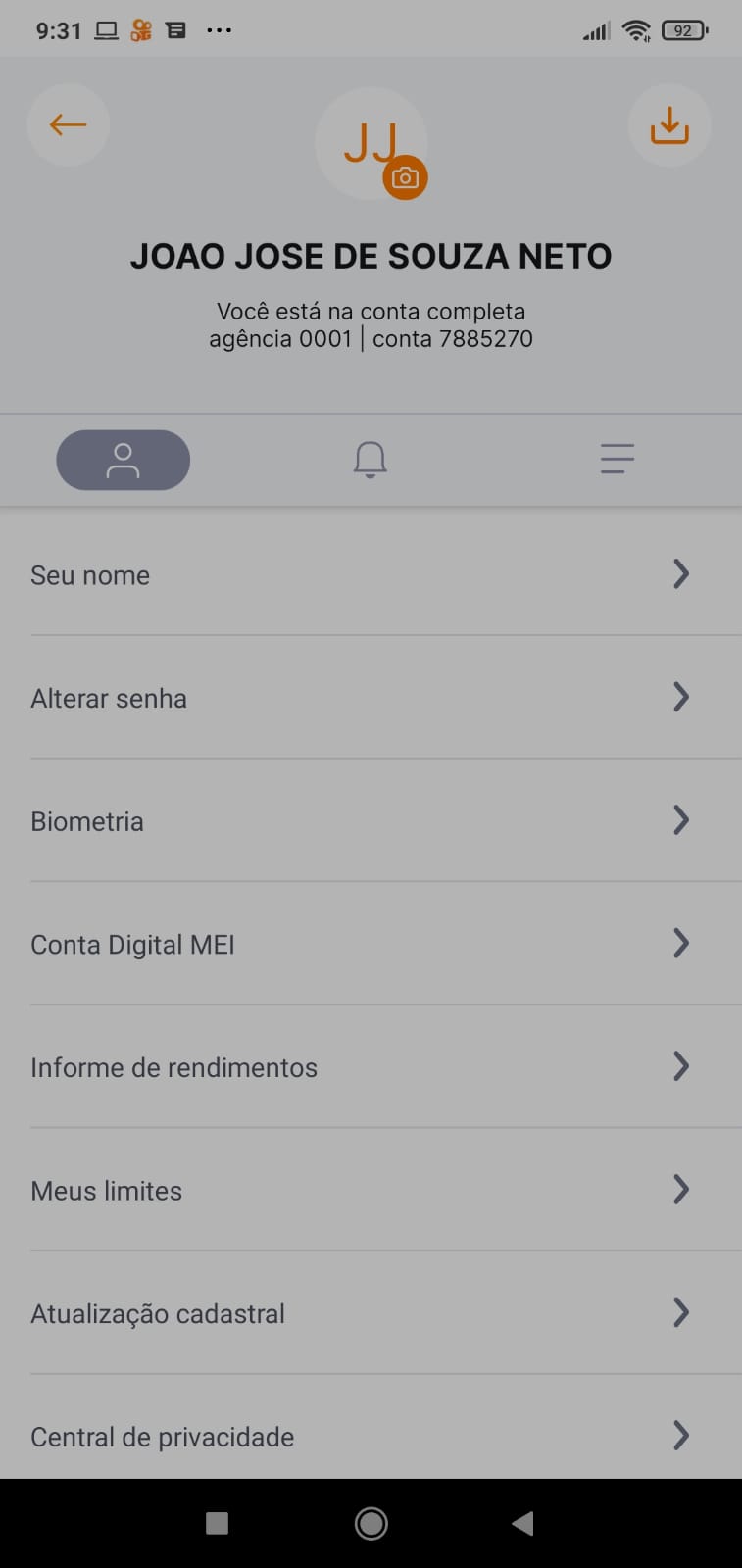
Task: View Meus limites
Action: point(371,1191)
